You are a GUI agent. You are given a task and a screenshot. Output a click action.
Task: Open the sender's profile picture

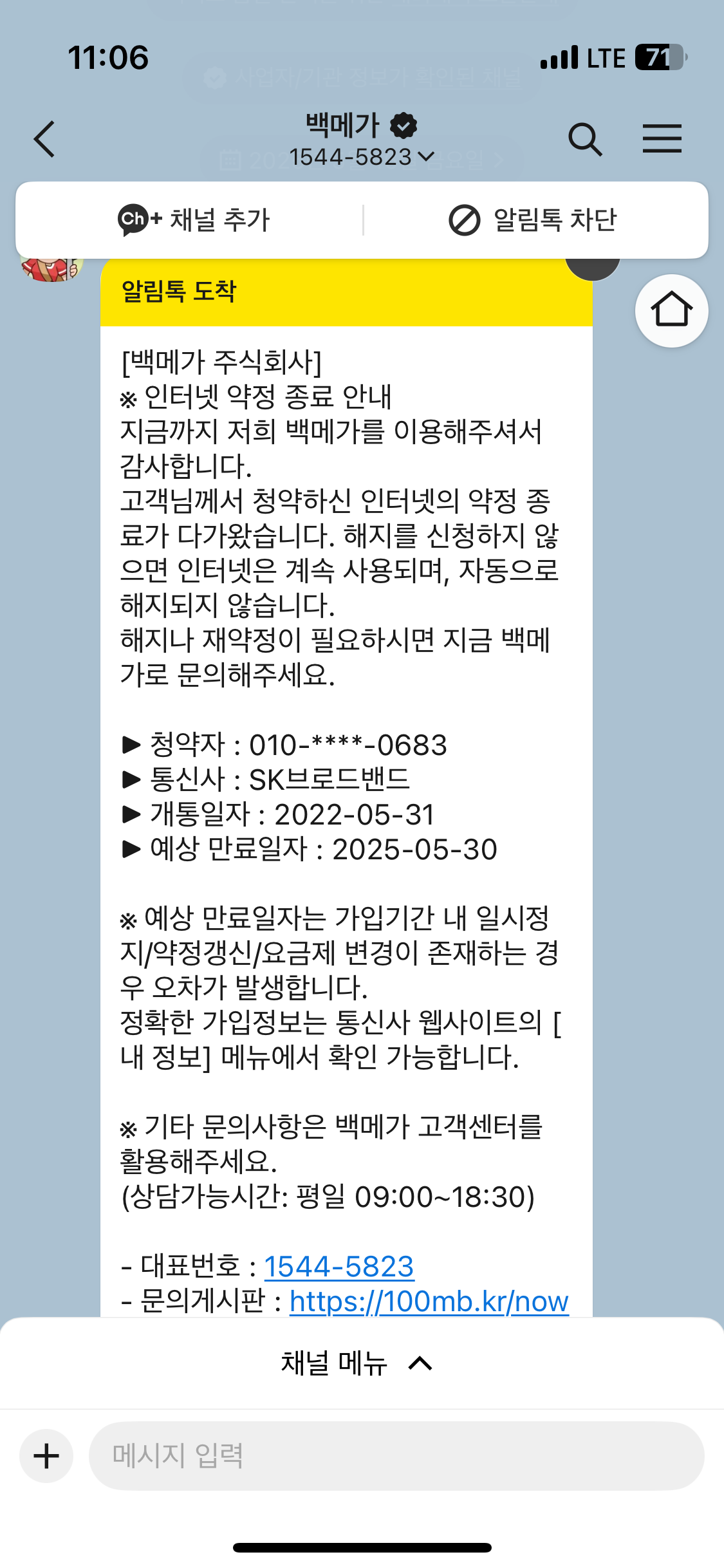click(x=51, y=268)
